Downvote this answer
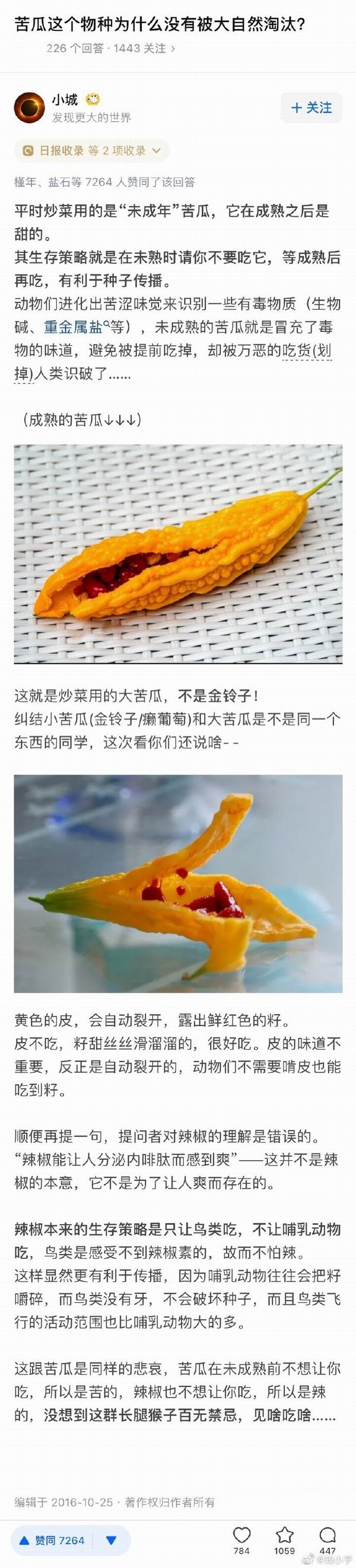This screenshot has width=356, height=1568. [x=112, y=1541]
